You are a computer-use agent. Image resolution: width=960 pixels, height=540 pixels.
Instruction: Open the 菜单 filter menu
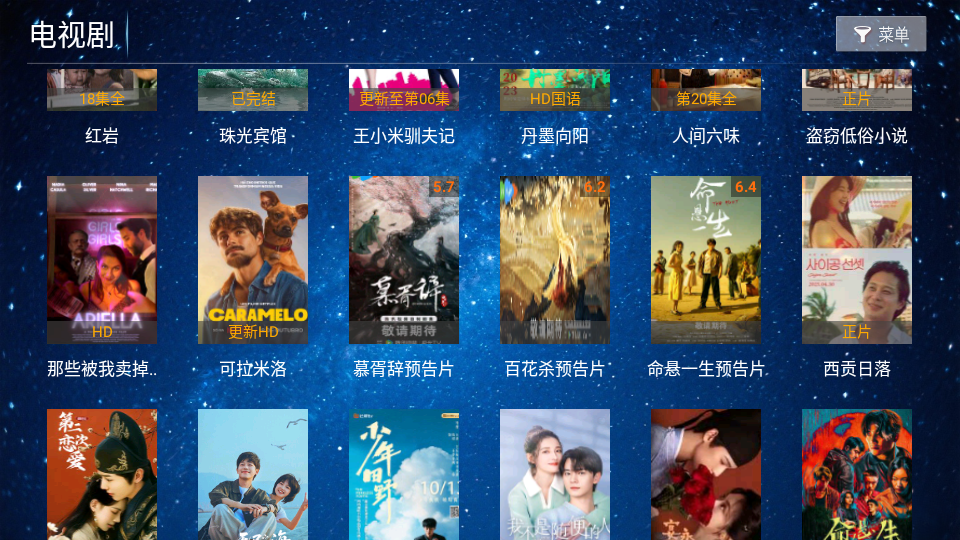pyautogui.click(x=880, y=34)
